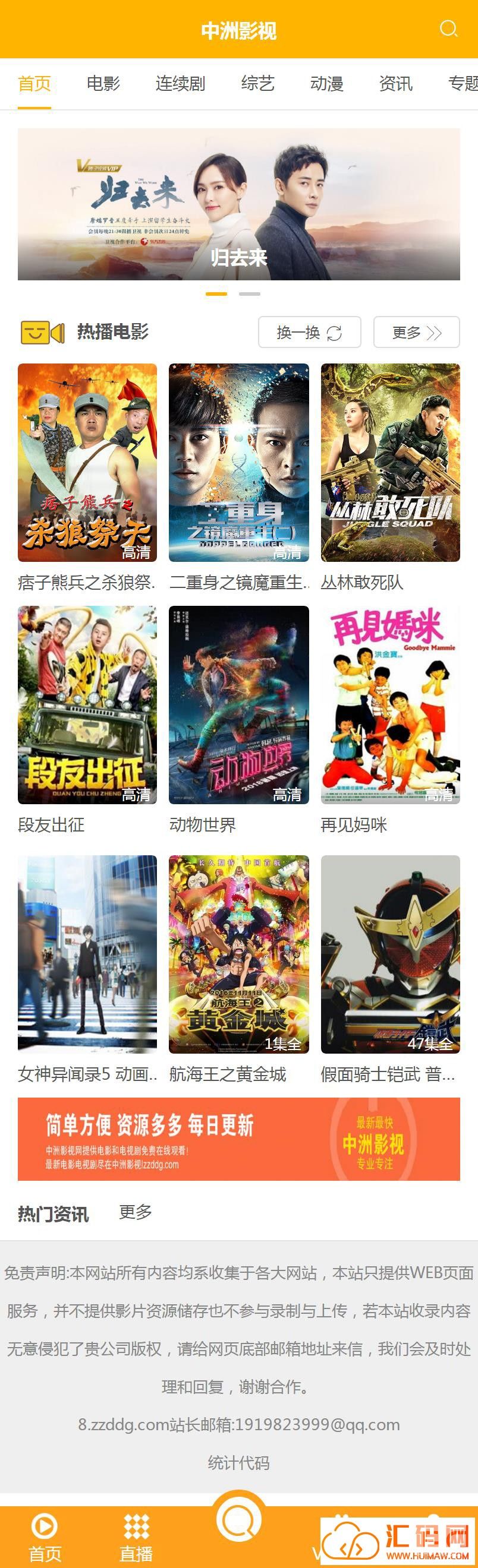Select the 动漫 tab

coord(327,83)
